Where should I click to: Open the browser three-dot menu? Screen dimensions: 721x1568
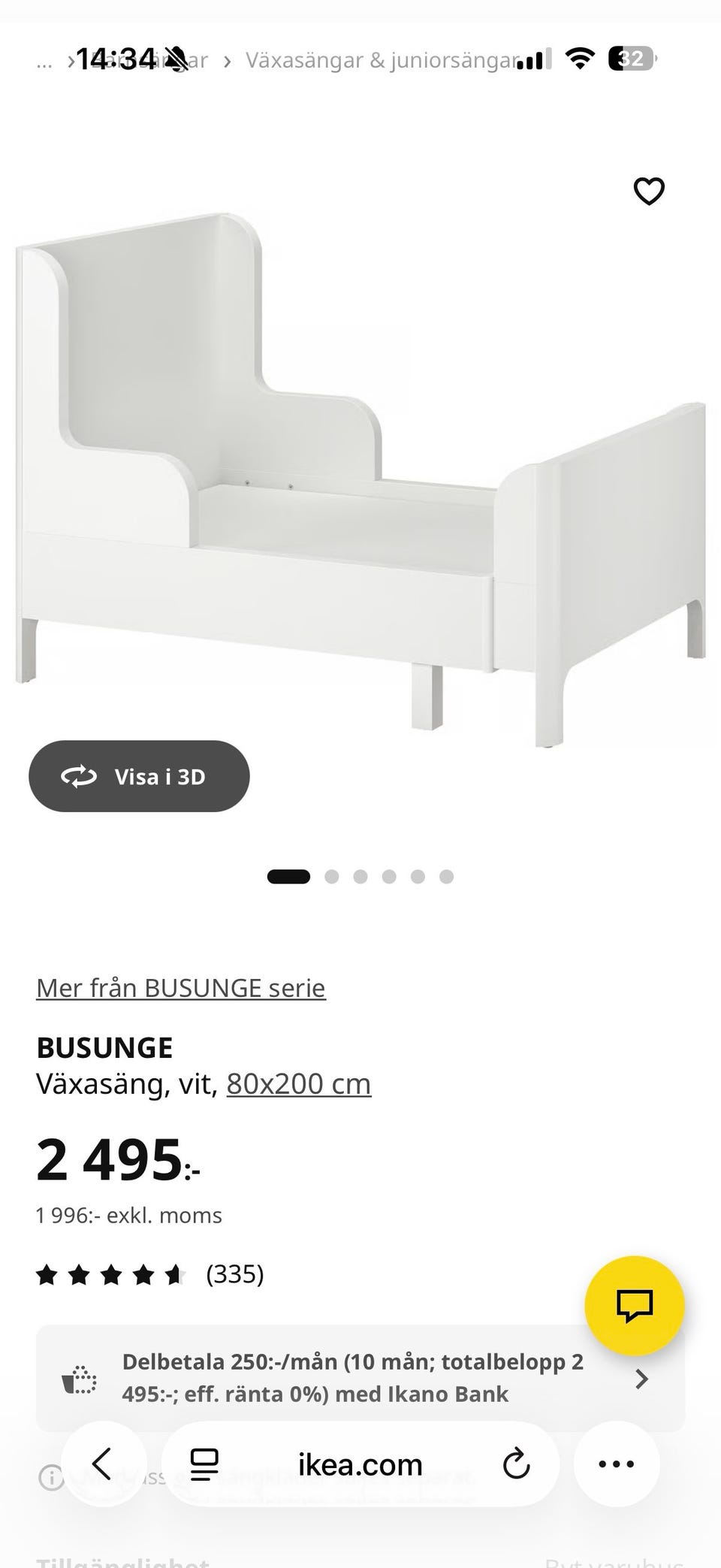pyautogui.click(x=616, y=1464)
